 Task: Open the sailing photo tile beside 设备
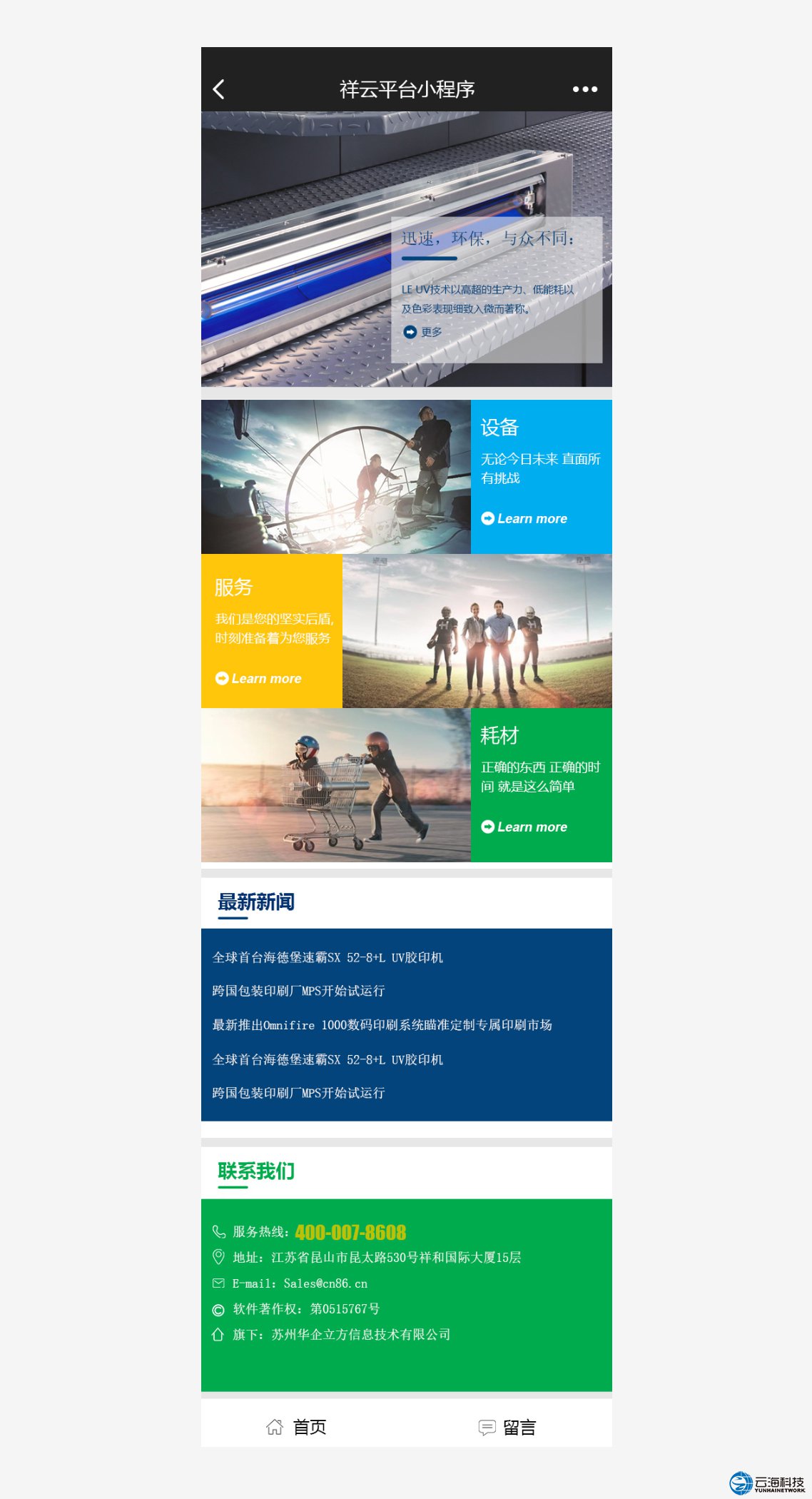(x=335, y=477)
